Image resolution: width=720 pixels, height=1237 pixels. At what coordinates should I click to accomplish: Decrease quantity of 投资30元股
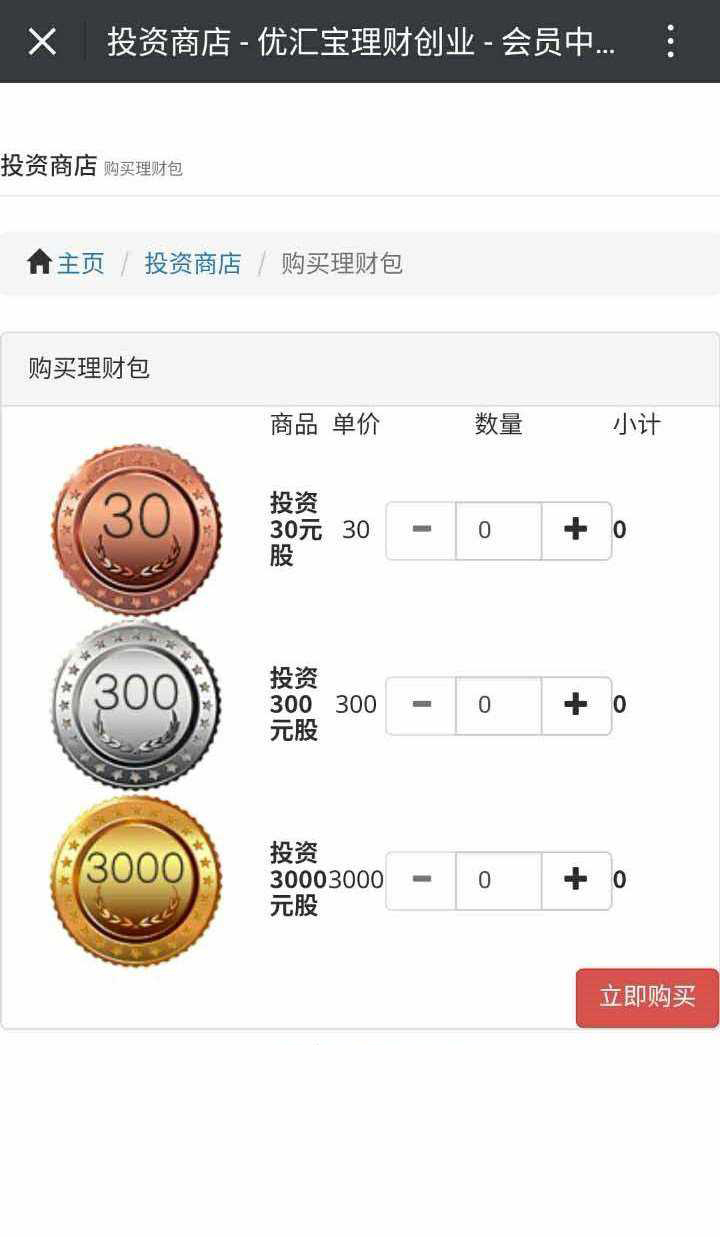coord(421,530)
